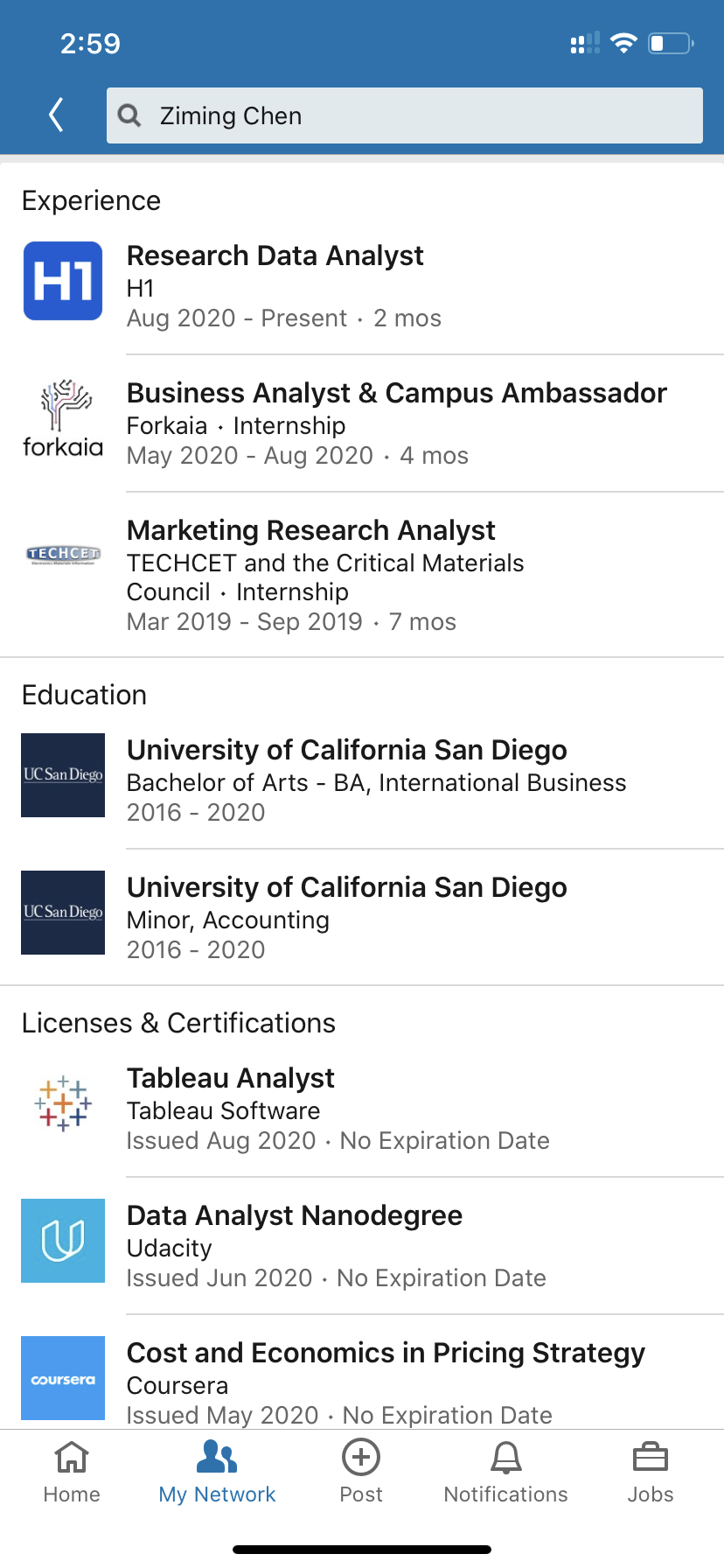This screenshot has height=1568, width=724.
Task: Open the Business Analyst & Campus Ambassador entry
Action: pos(396,423)
